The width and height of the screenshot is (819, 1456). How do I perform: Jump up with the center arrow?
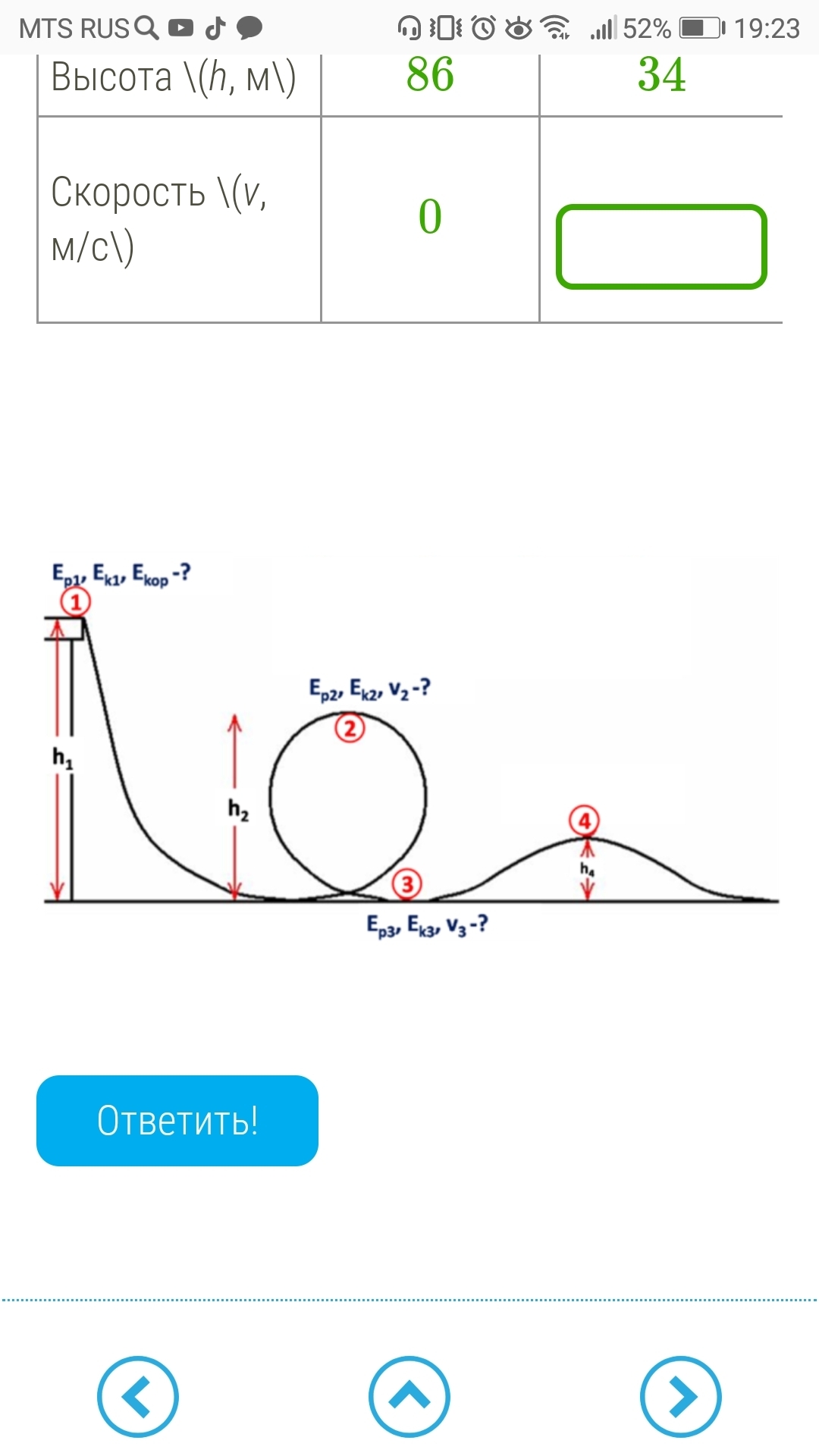409,1396
